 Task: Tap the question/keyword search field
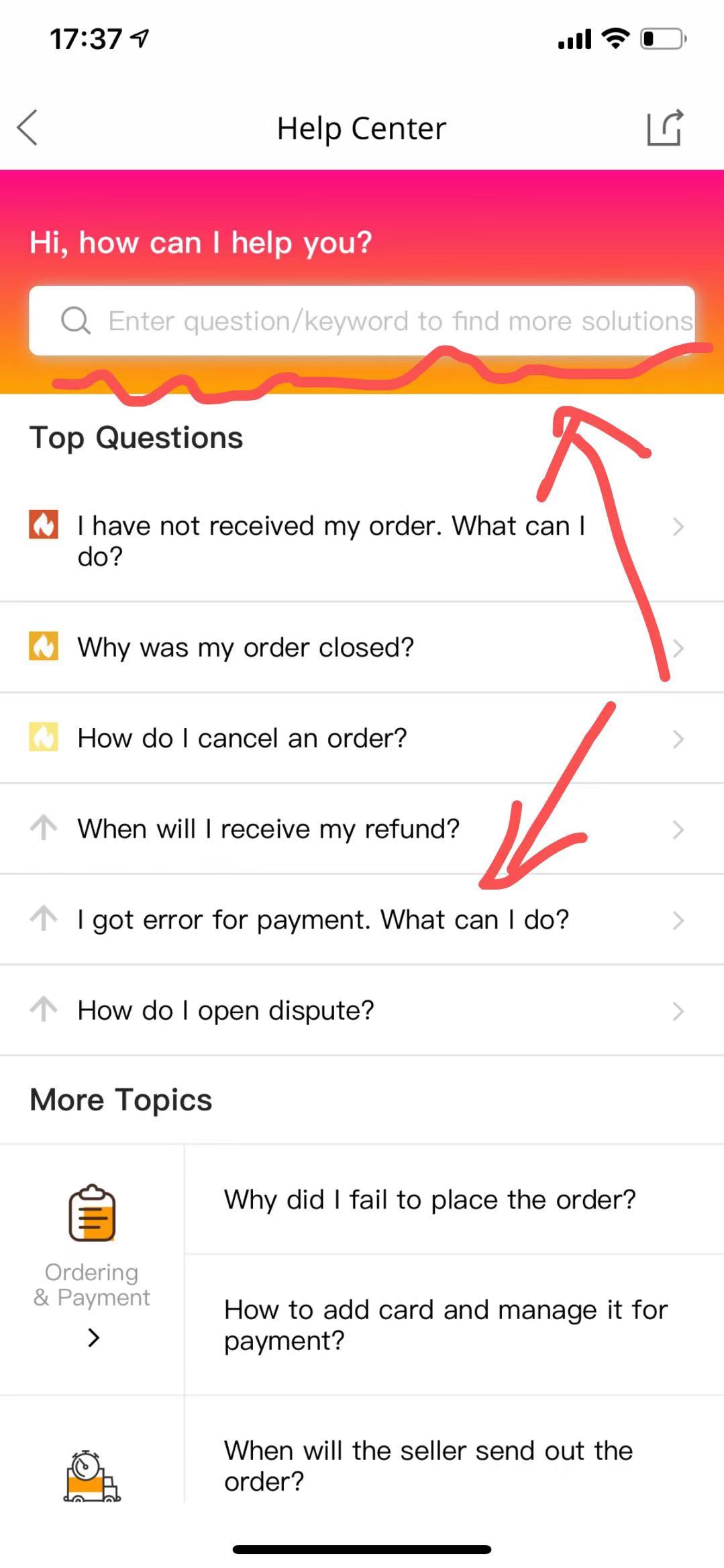(x=362, y=321)
